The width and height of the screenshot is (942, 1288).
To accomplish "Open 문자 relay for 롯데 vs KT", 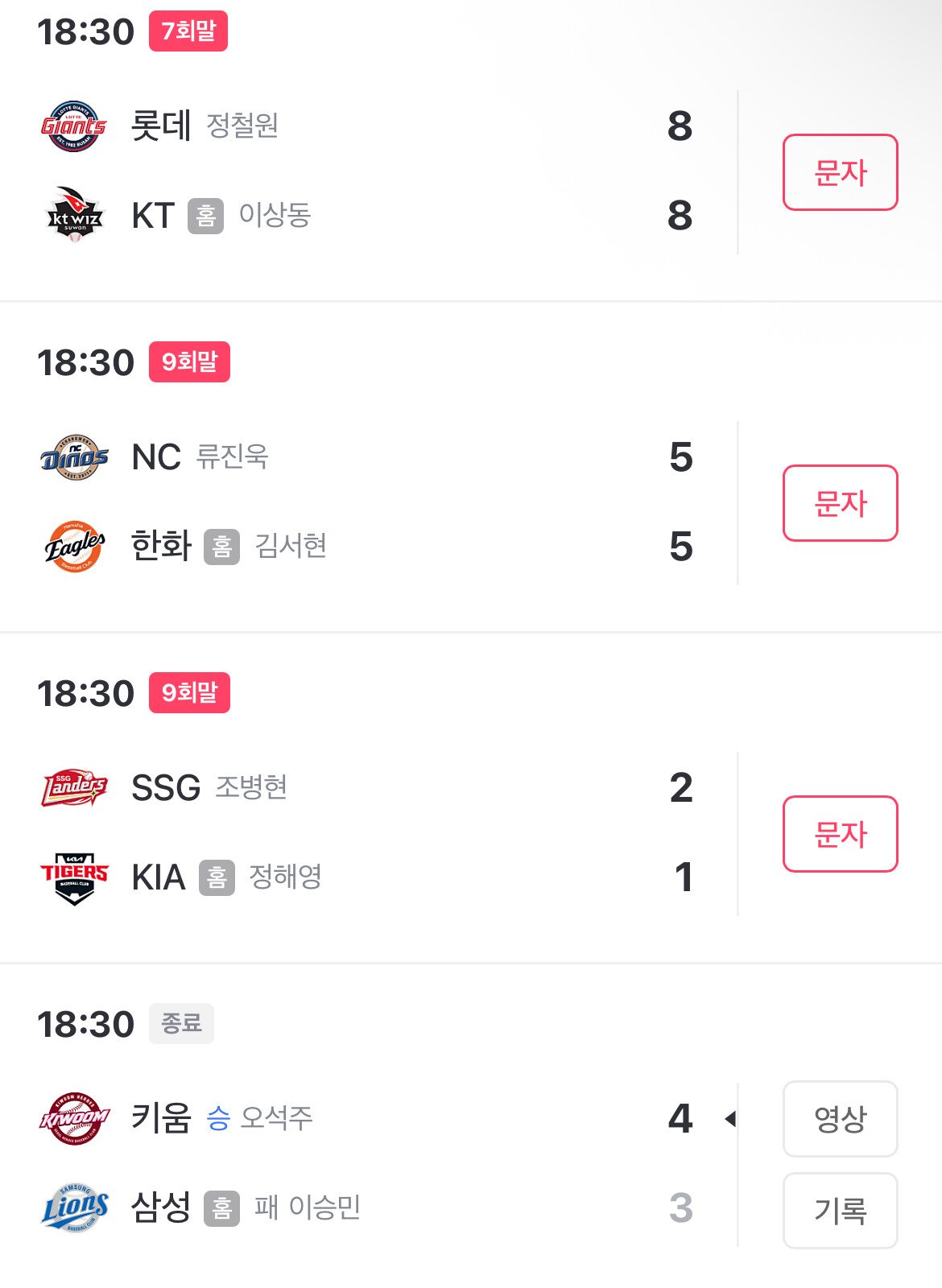I will click(840, 172).
